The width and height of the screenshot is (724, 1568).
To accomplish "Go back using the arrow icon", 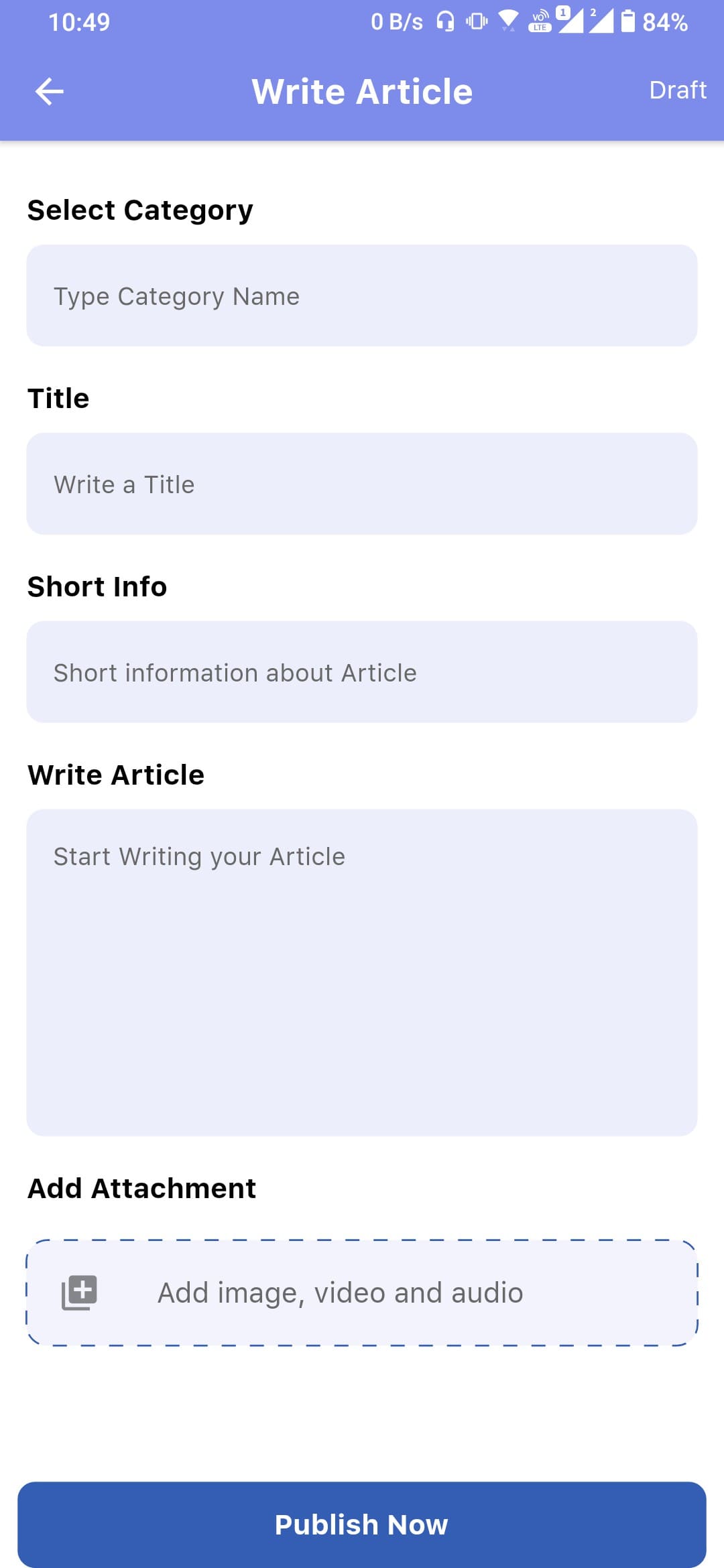I will (49, 92).
